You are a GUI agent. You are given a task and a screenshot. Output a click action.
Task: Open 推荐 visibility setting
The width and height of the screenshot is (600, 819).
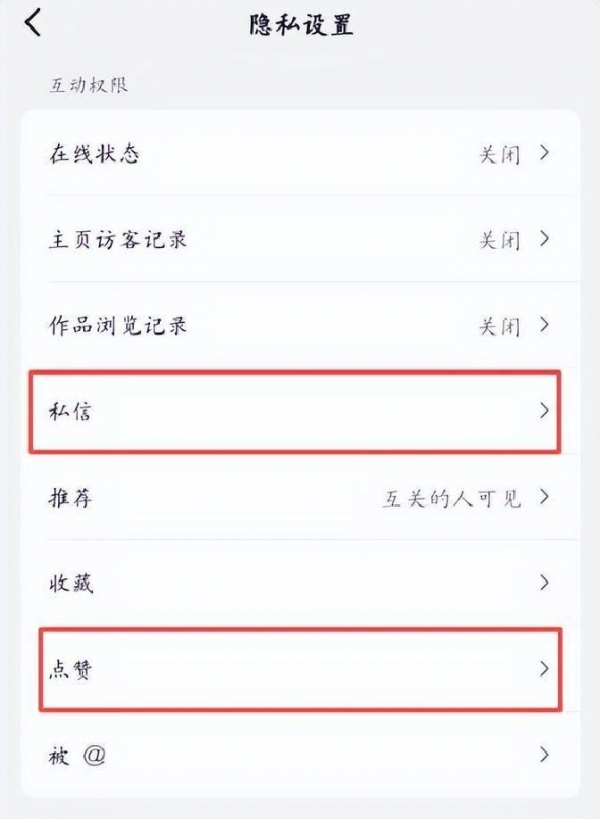tap(300, 497)
